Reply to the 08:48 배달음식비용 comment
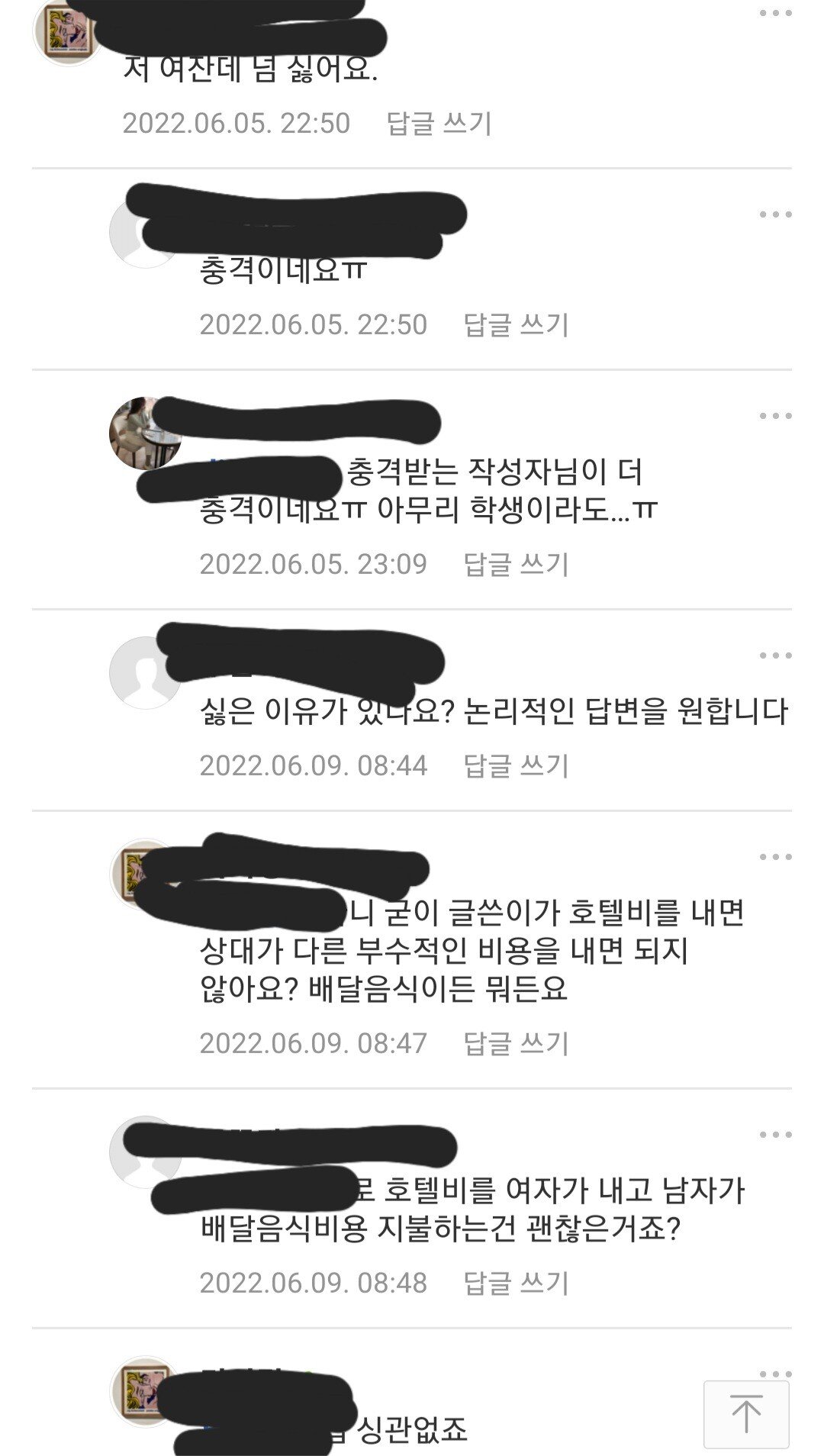The width and height of the screenshot is (824, 1456). pos(516,1283)
